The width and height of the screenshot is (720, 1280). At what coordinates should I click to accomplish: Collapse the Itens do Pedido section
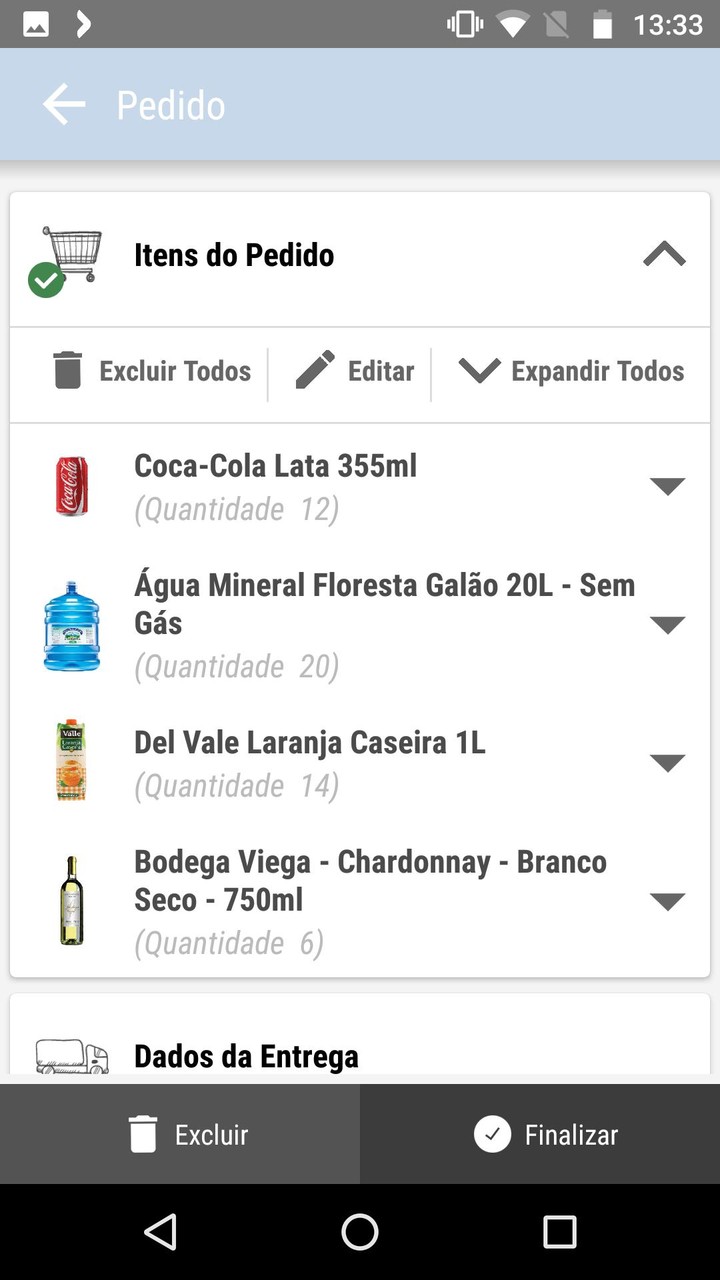pos(663,255)
